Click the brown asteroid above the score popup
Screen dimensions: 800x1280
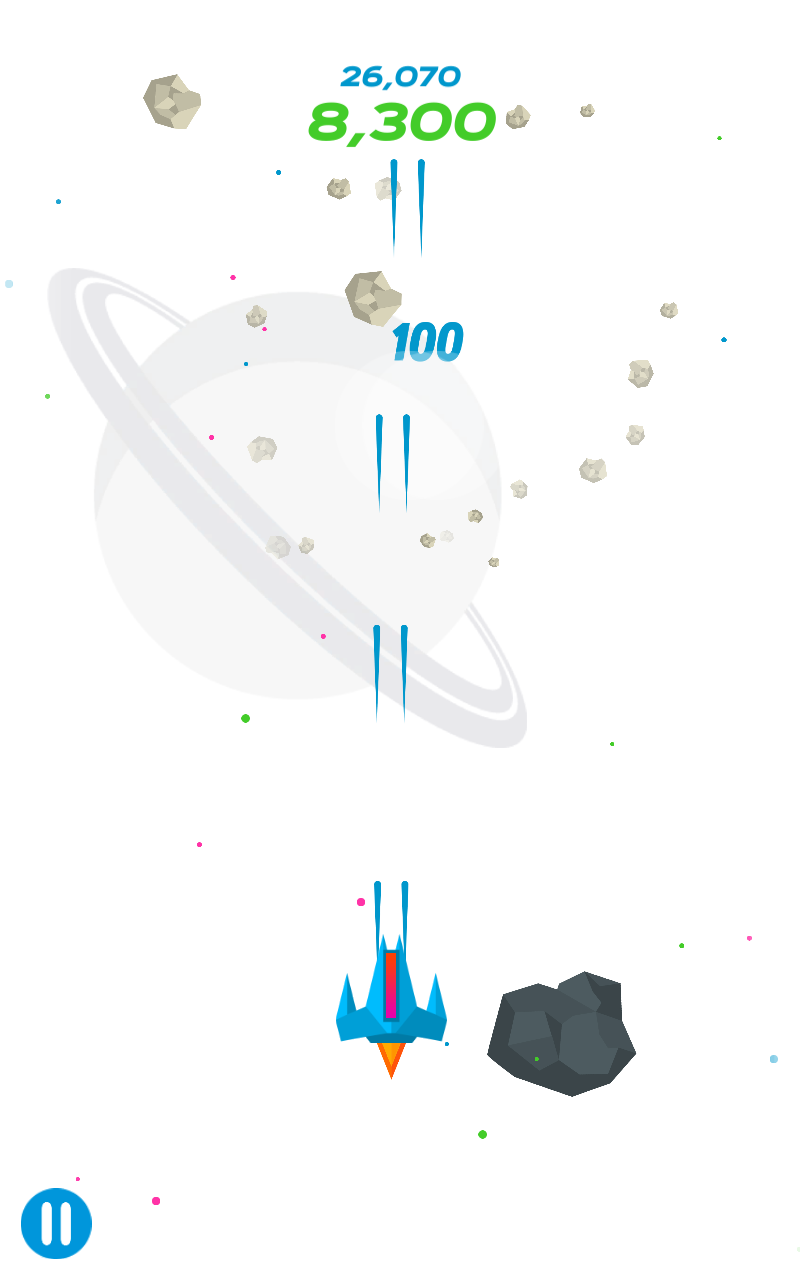(373, 297)
